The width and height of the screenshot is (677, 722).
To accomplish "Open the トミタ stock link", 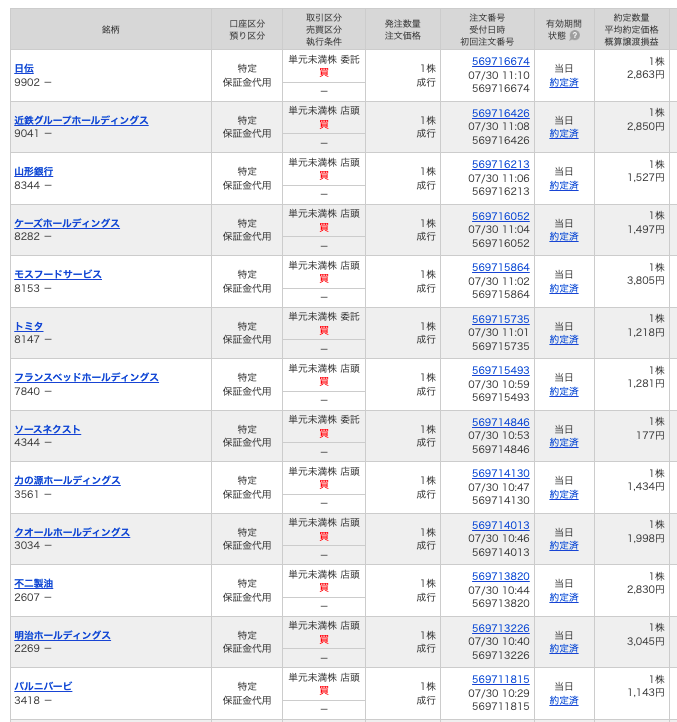I will point(28,326).
